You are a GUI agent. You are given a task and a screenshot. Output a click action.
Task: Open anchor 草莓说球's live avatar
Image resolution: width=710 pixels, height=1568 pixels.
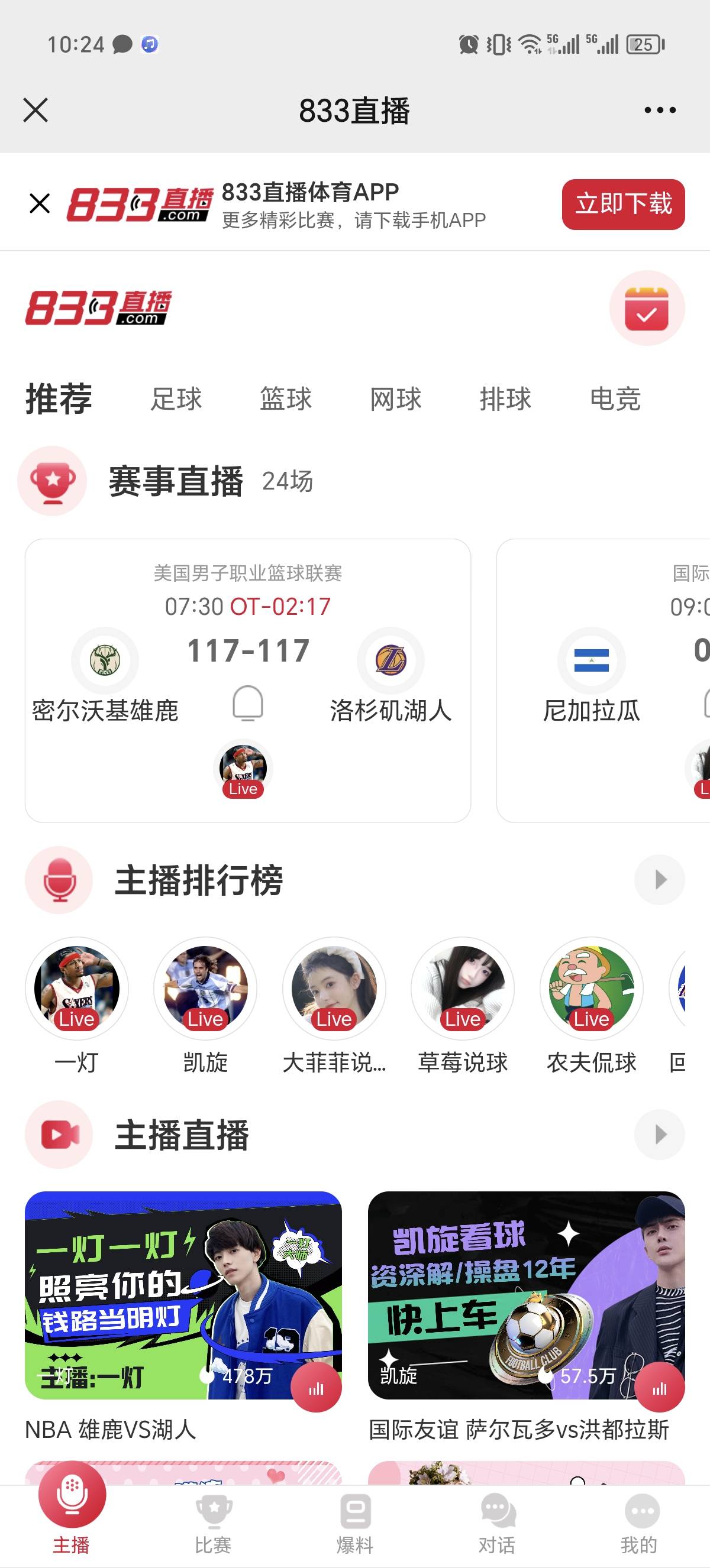(463, 988)
